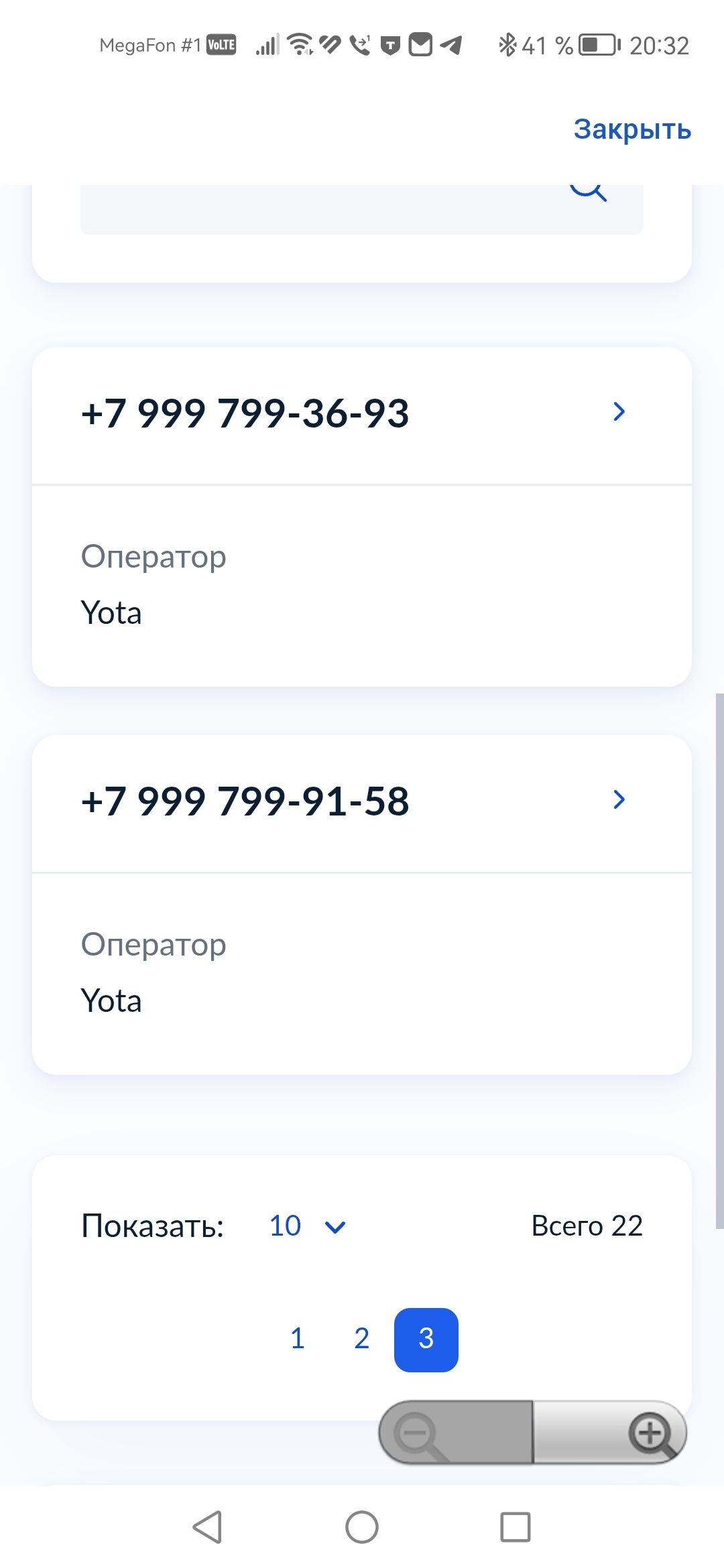The width and height of the screenshot is (724, 1568).
Task: Select the highlighted page 3 button
Action: coord(426,1339)
